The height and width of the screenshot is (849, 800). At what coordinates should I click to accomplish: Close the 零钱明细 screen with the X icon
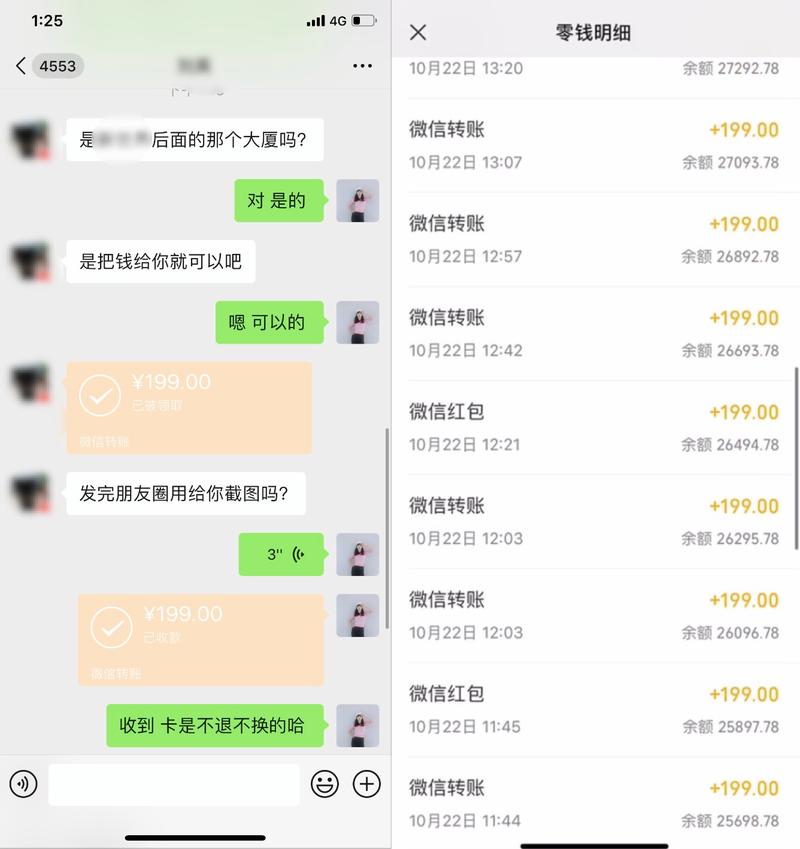click(417, 33)
